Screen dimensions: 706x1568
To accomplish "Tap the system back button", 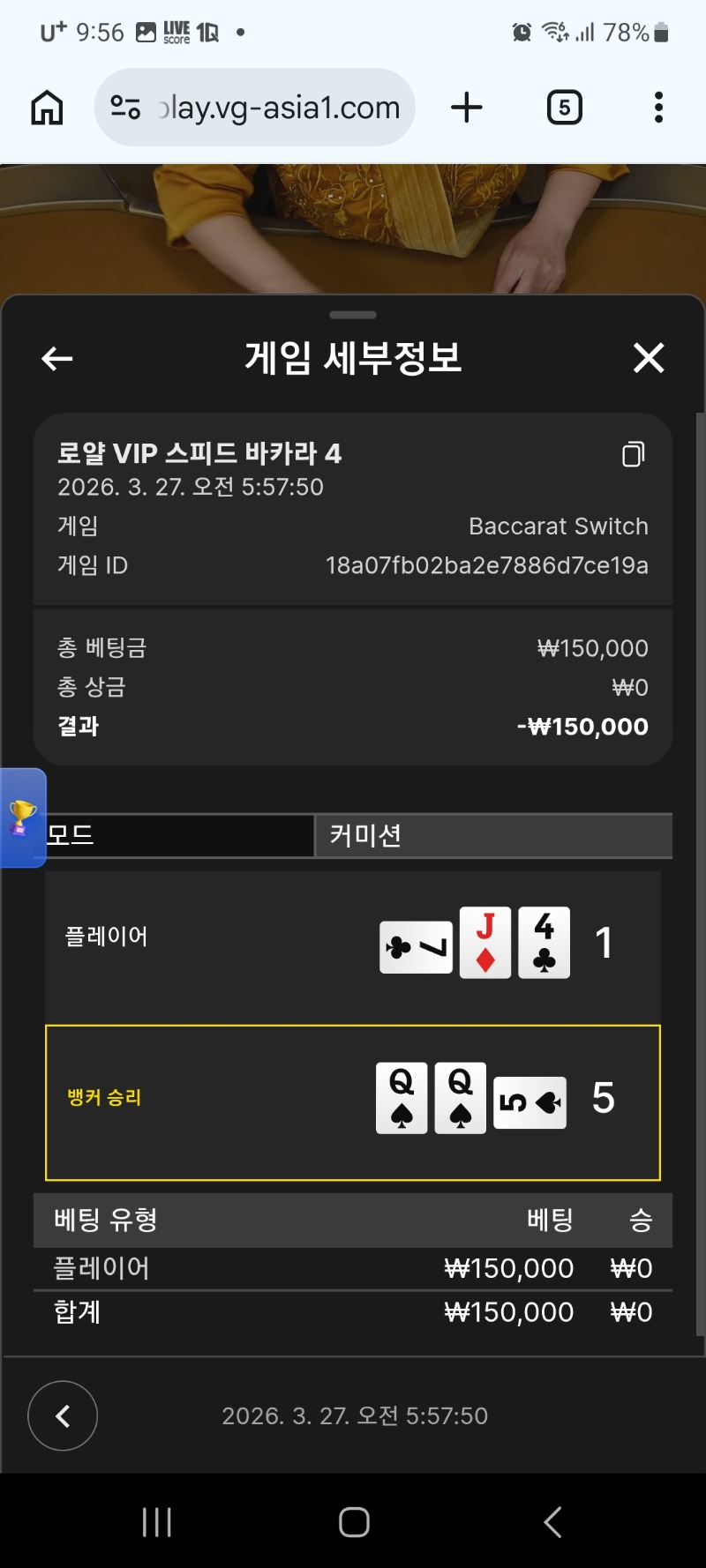I will 552,1522.
